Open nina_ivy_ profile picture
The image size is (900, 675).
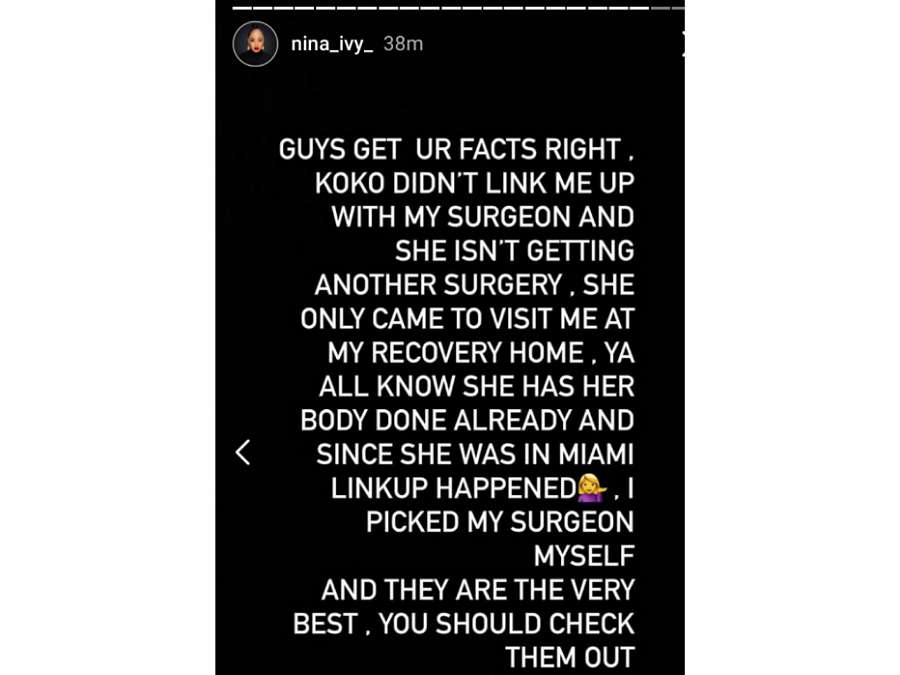tap(255, 44)
